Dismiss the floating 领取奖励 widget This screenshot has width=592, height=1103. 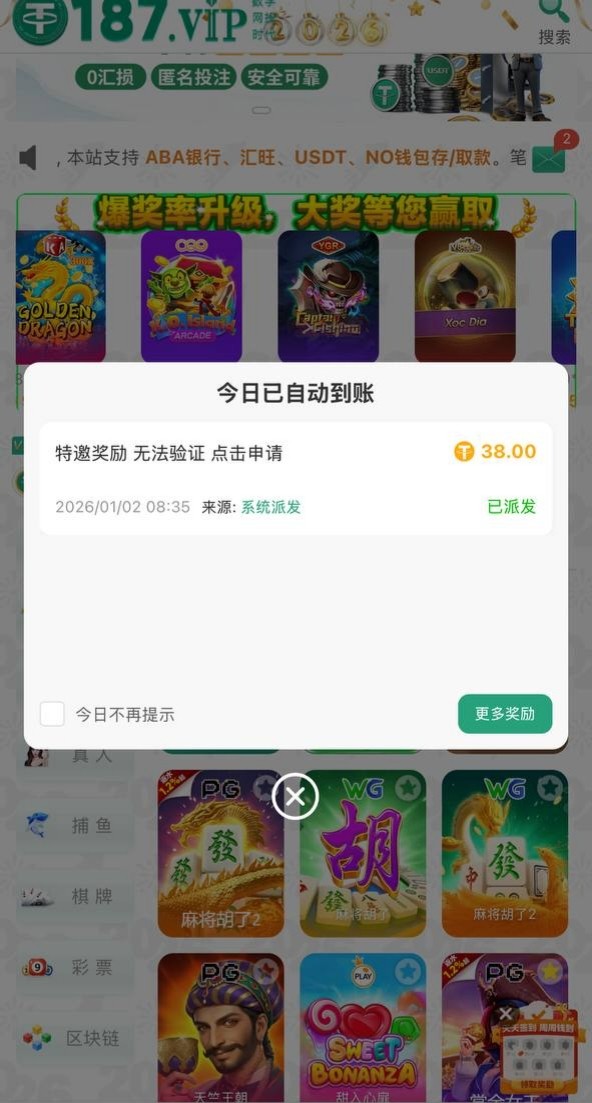505,1014
